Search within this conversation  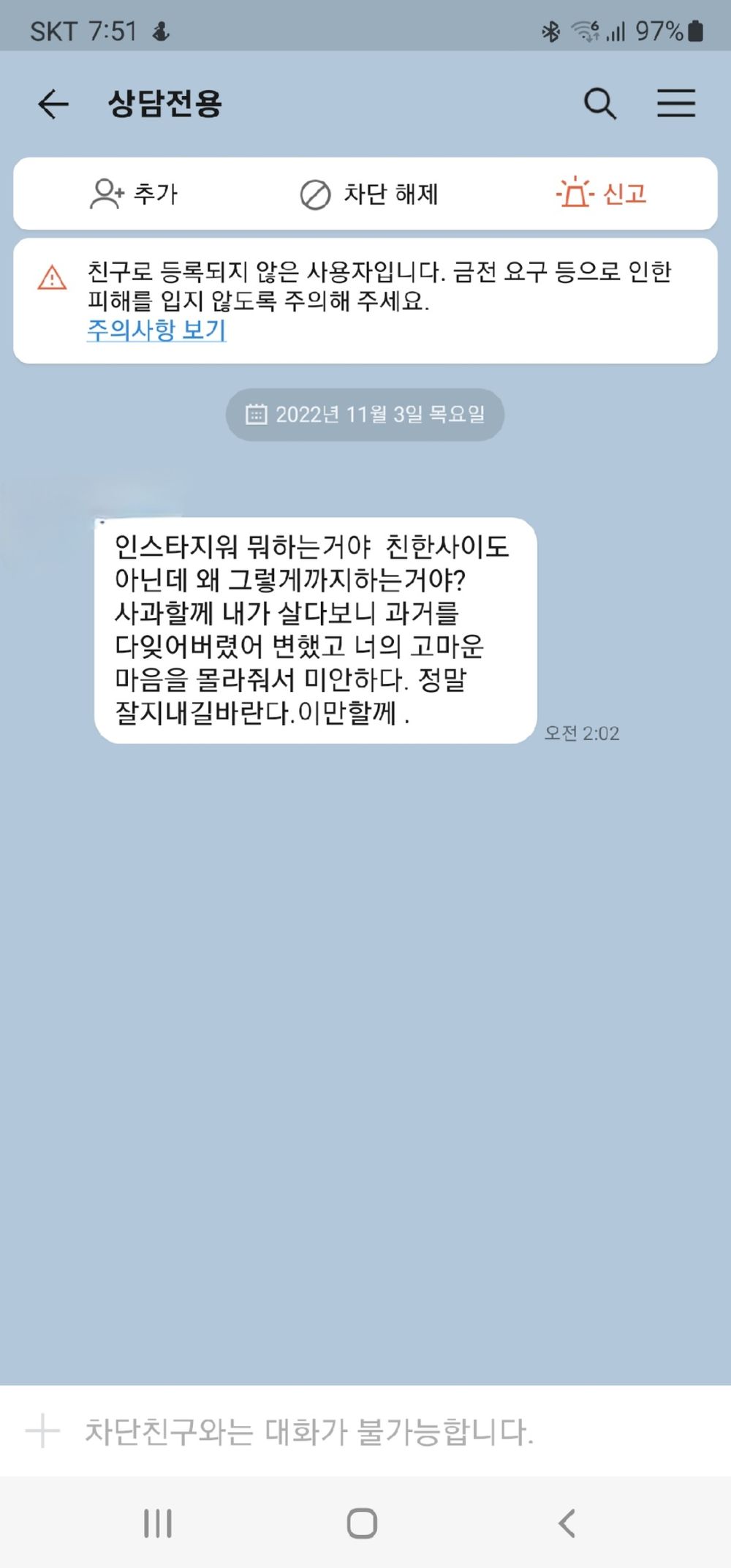[x=600, y=103]
